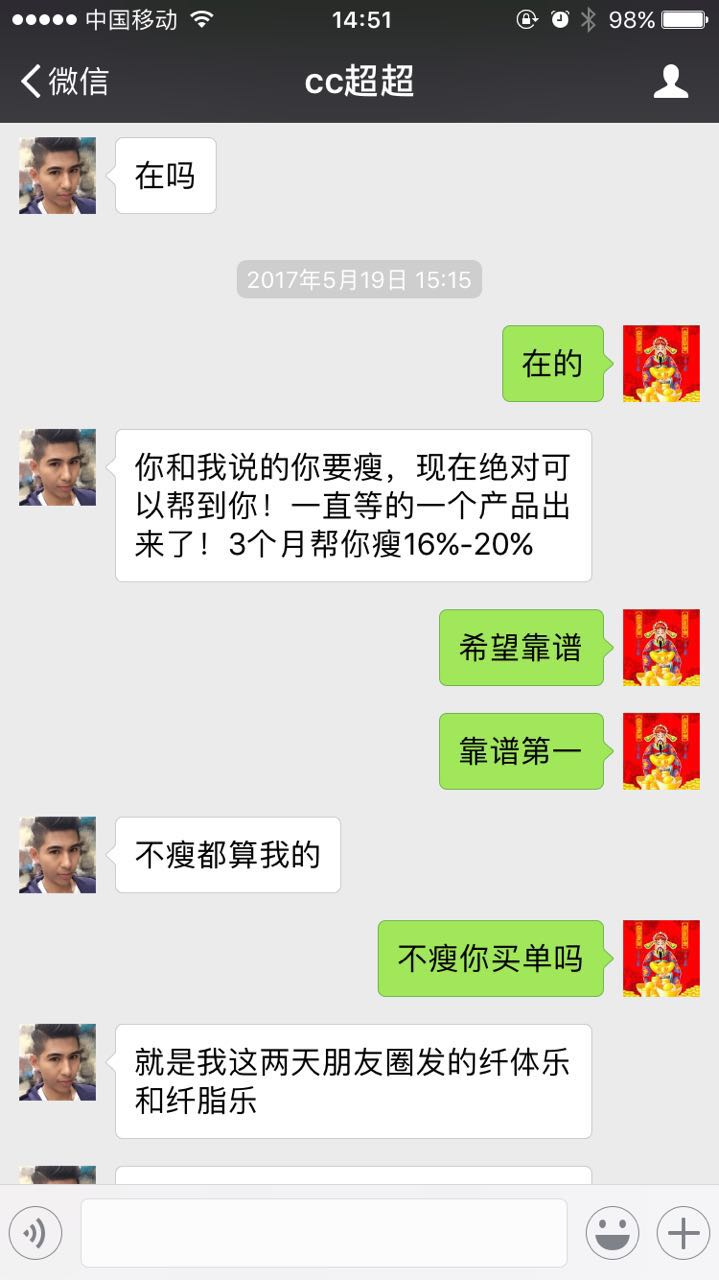The height and width of the screenshot is (1280, 719).
Task: Switch to voice input mode
Action: (x=36, y=1233)
